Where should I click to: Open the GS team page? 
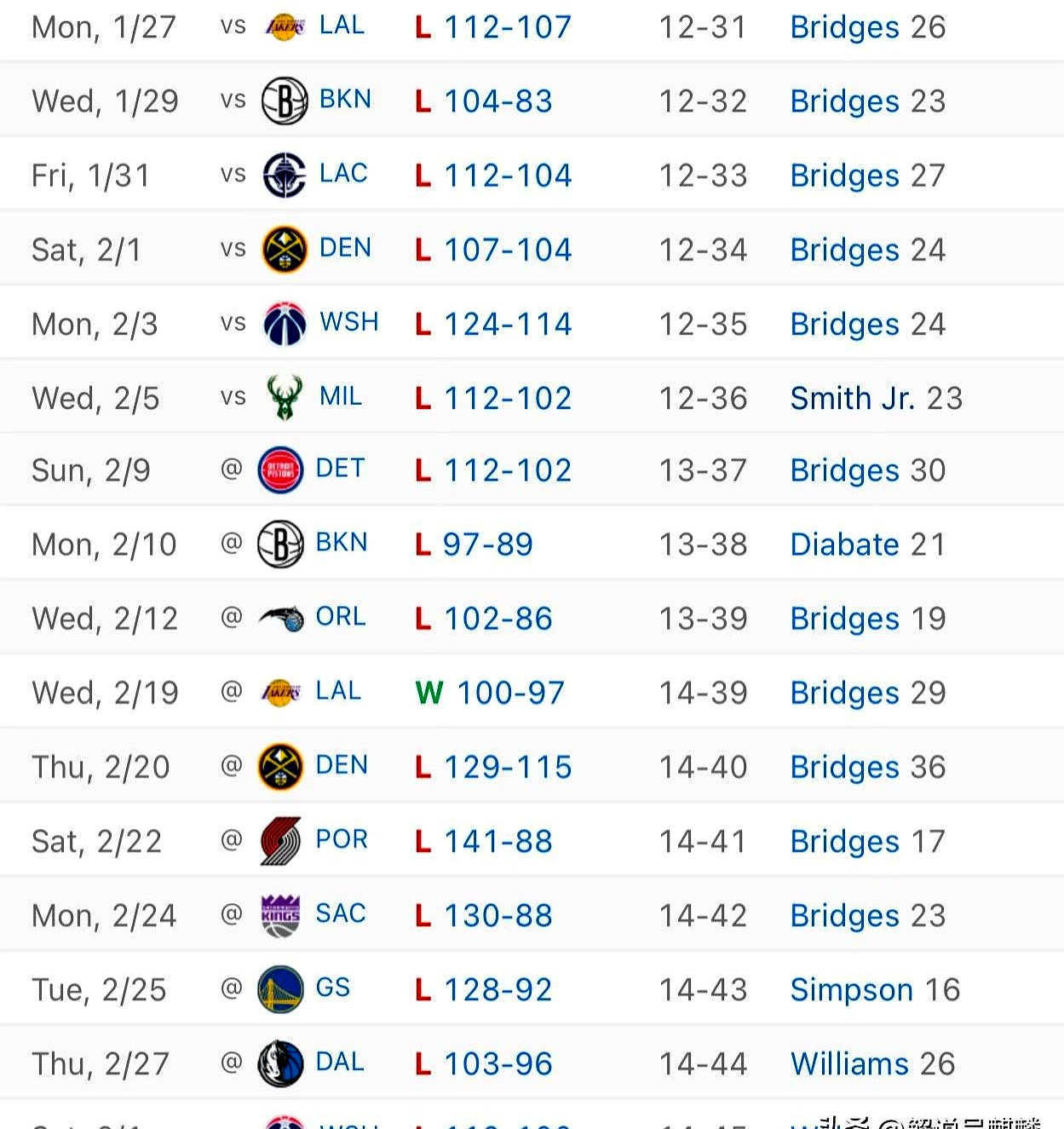pyautogui.click(x=332, y=988)
